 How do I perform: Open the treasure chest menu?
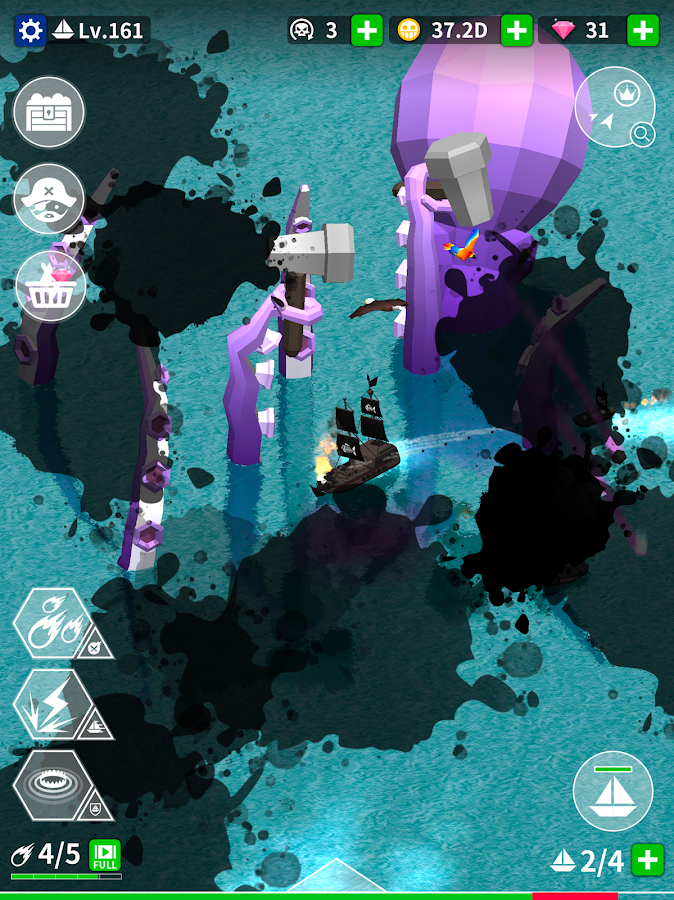click(x=49, y=113)
